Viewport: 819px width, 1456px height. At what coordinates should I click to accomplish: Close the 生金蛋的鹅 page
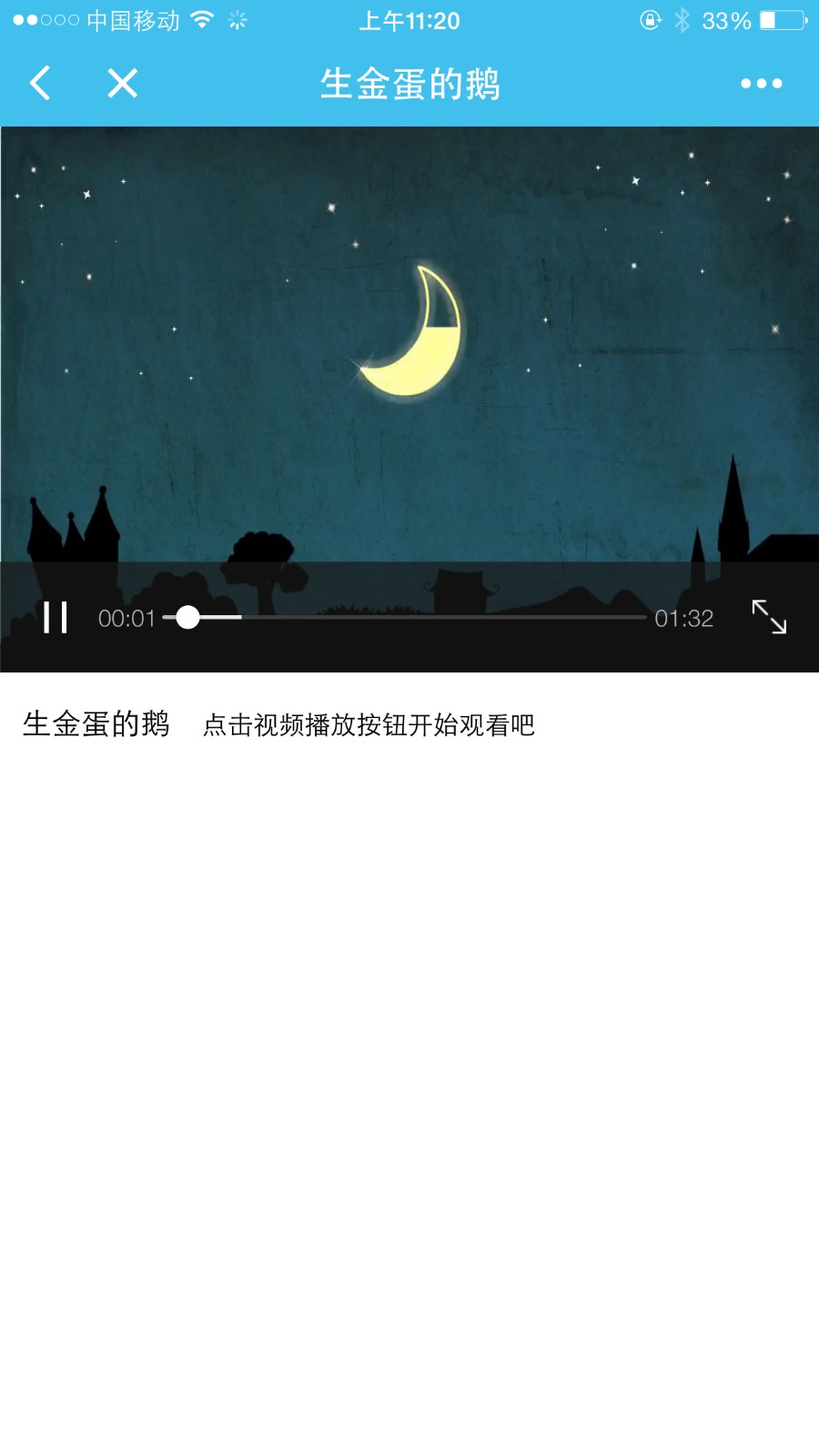(122, 83)
